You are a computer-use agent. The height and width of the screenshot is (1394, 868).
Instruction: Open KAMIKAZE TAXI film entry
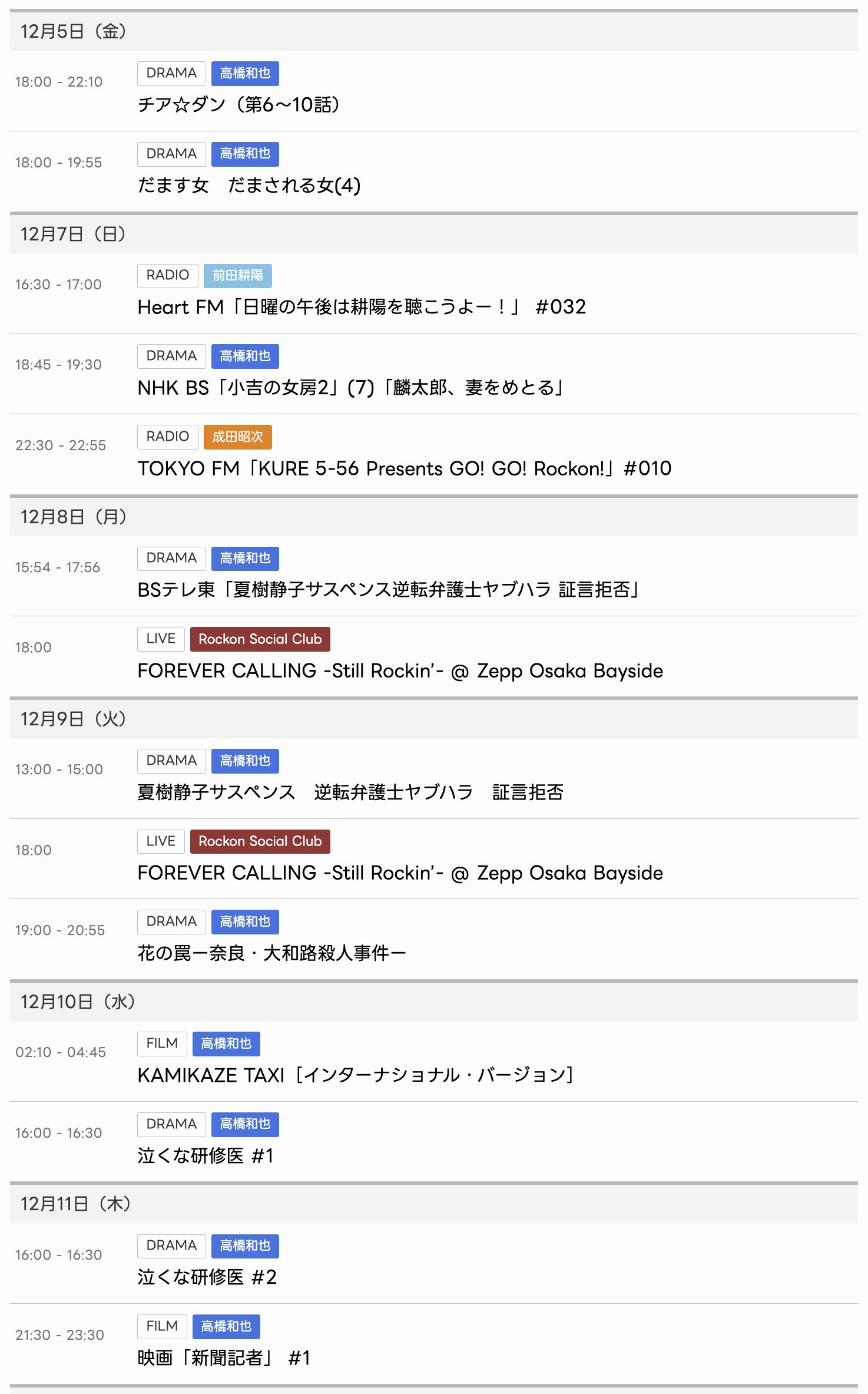(x=355, y=1075)
